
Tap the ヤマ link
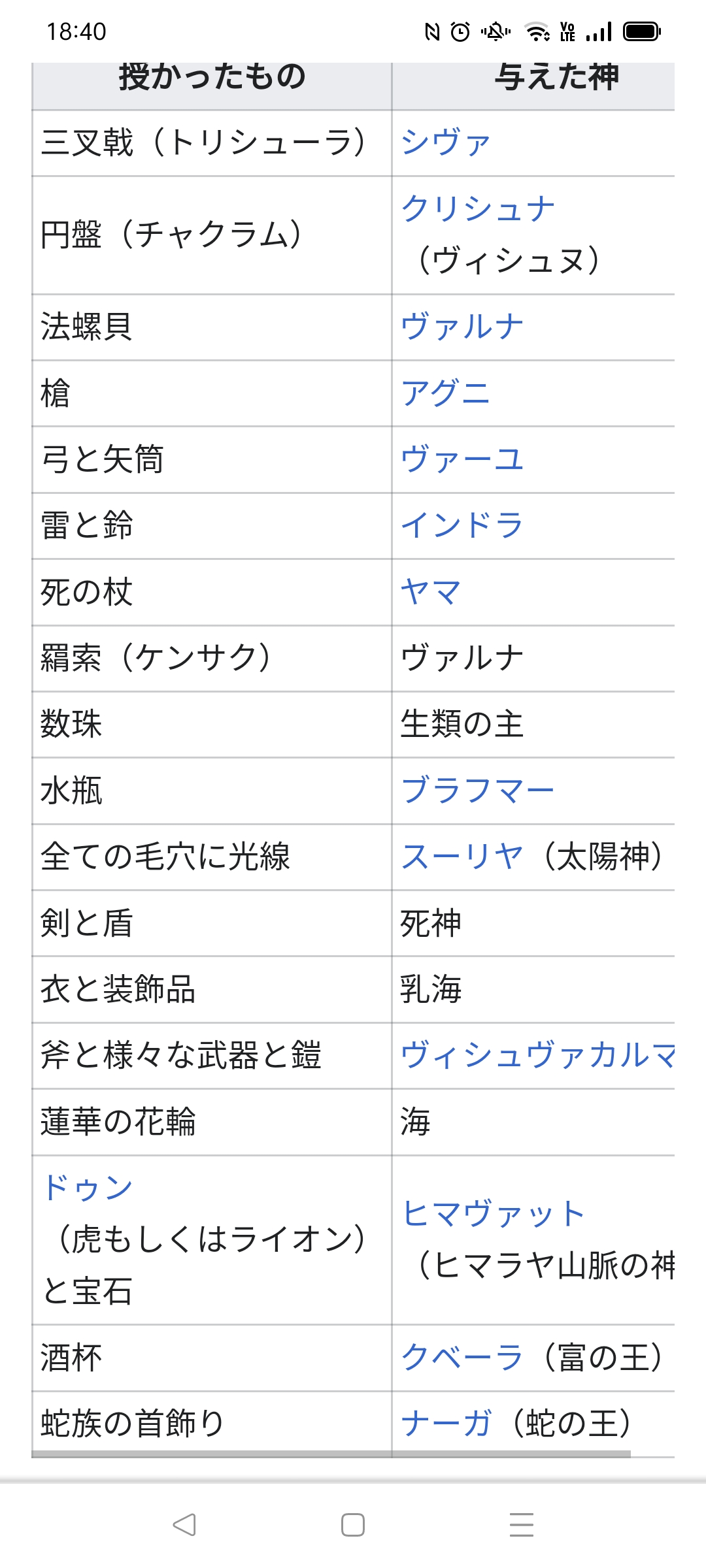(431, 592)
